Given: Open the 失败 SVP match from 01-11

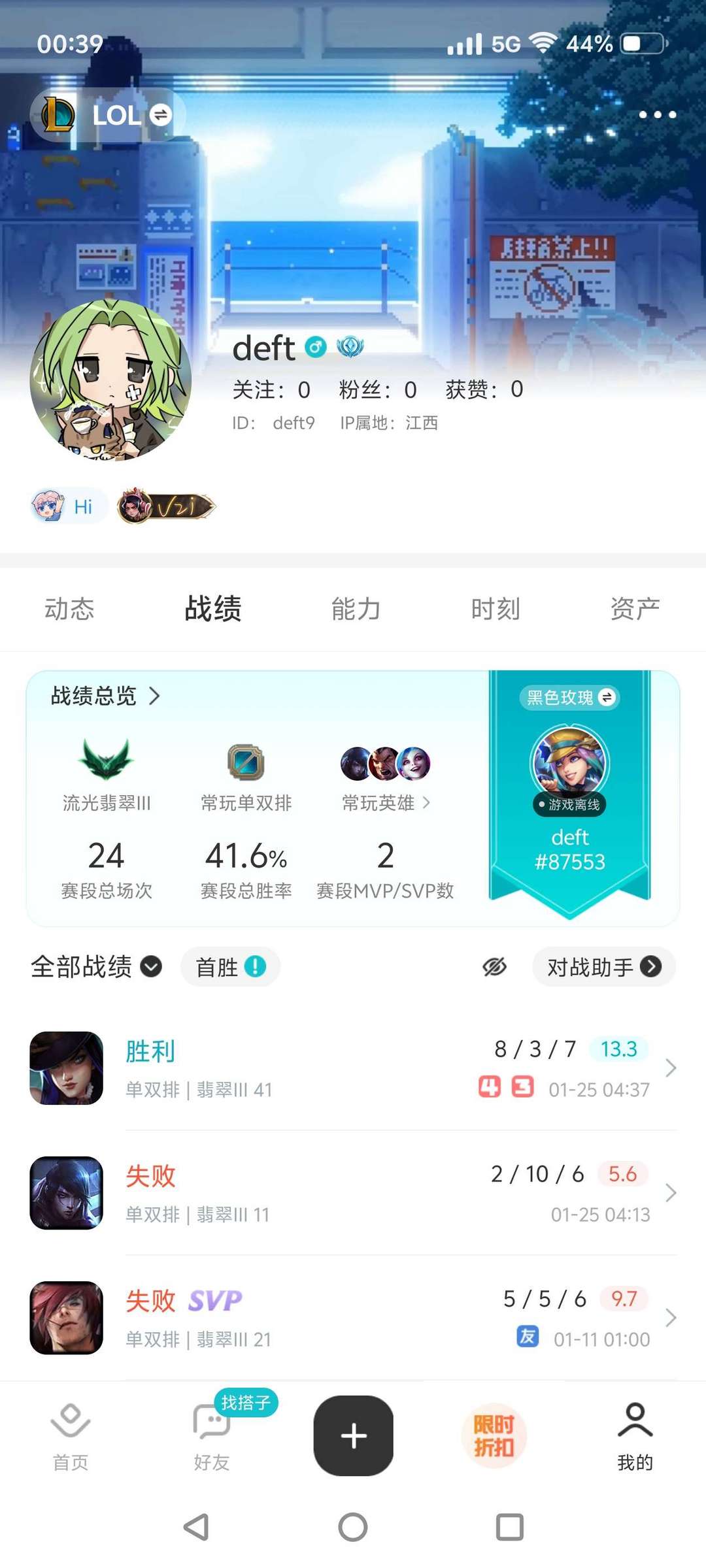Looking at the screenshot, I should (x=353, y=1318).
